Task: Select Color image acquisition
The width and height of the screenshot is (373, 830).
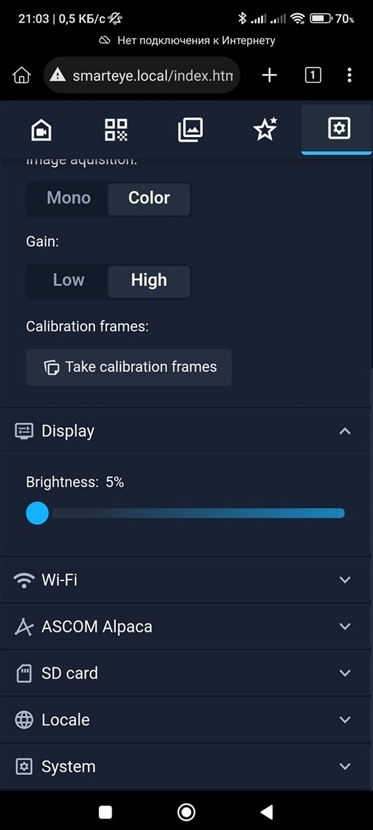Action: click(x=149, y=199)
